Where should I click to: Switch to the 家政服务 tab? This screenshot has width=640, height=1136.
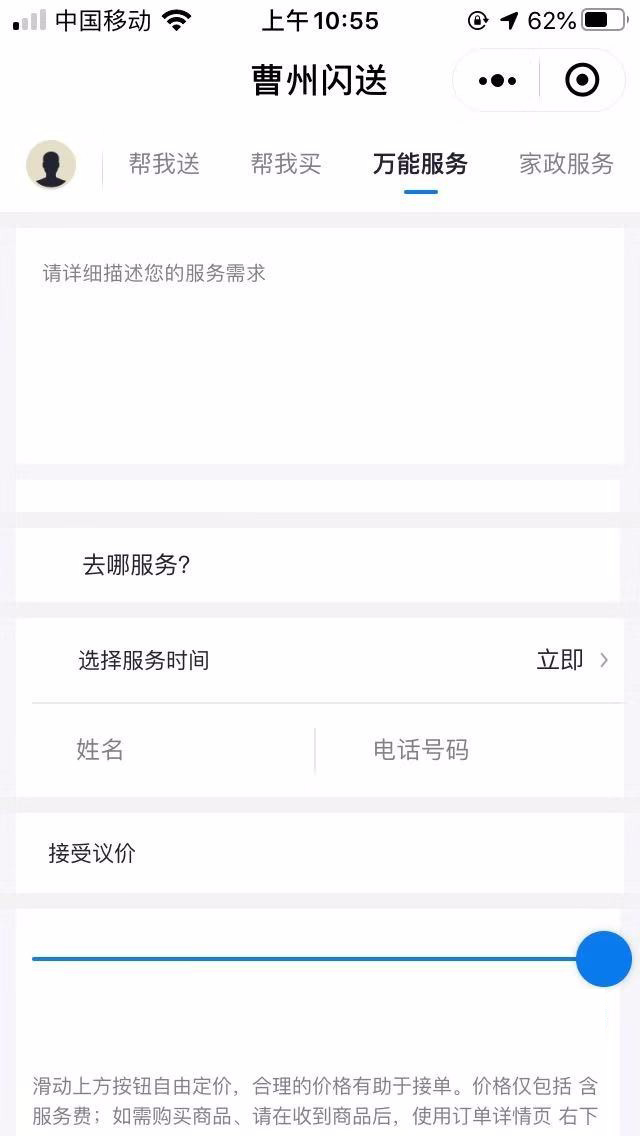566,164
